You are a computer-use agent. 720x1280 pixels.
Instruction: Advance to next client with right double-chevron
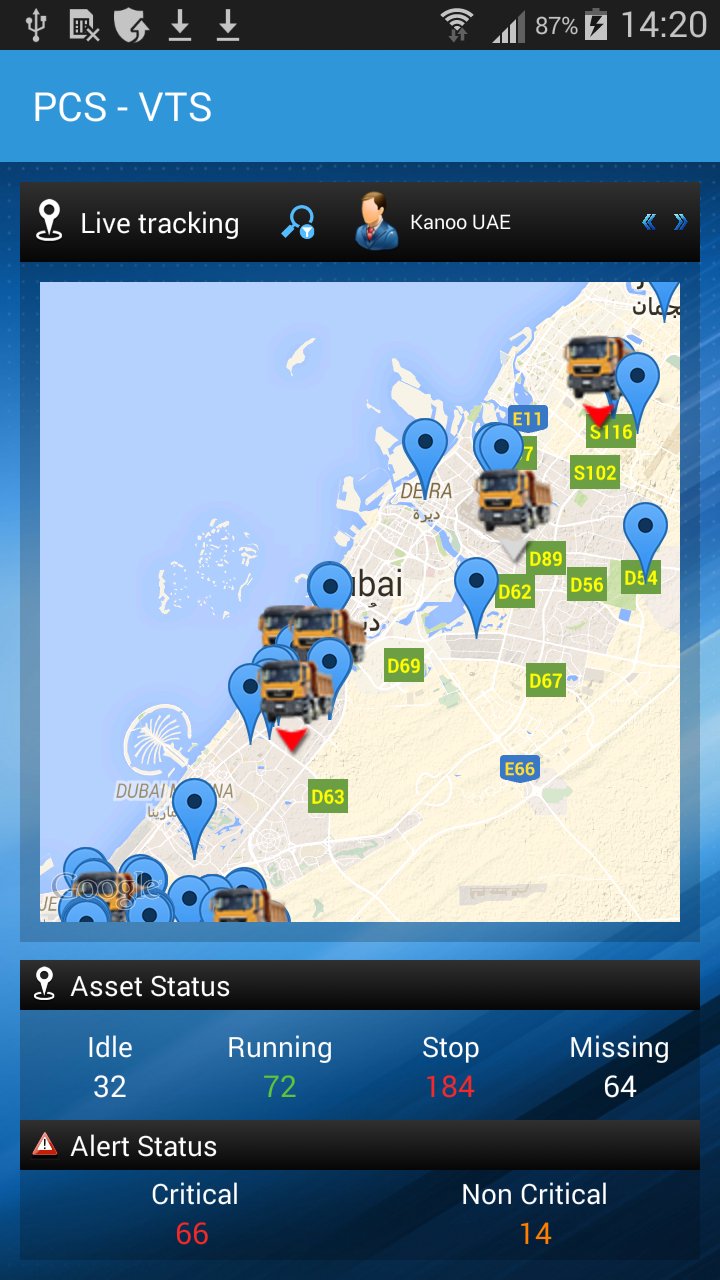[681, 221]
